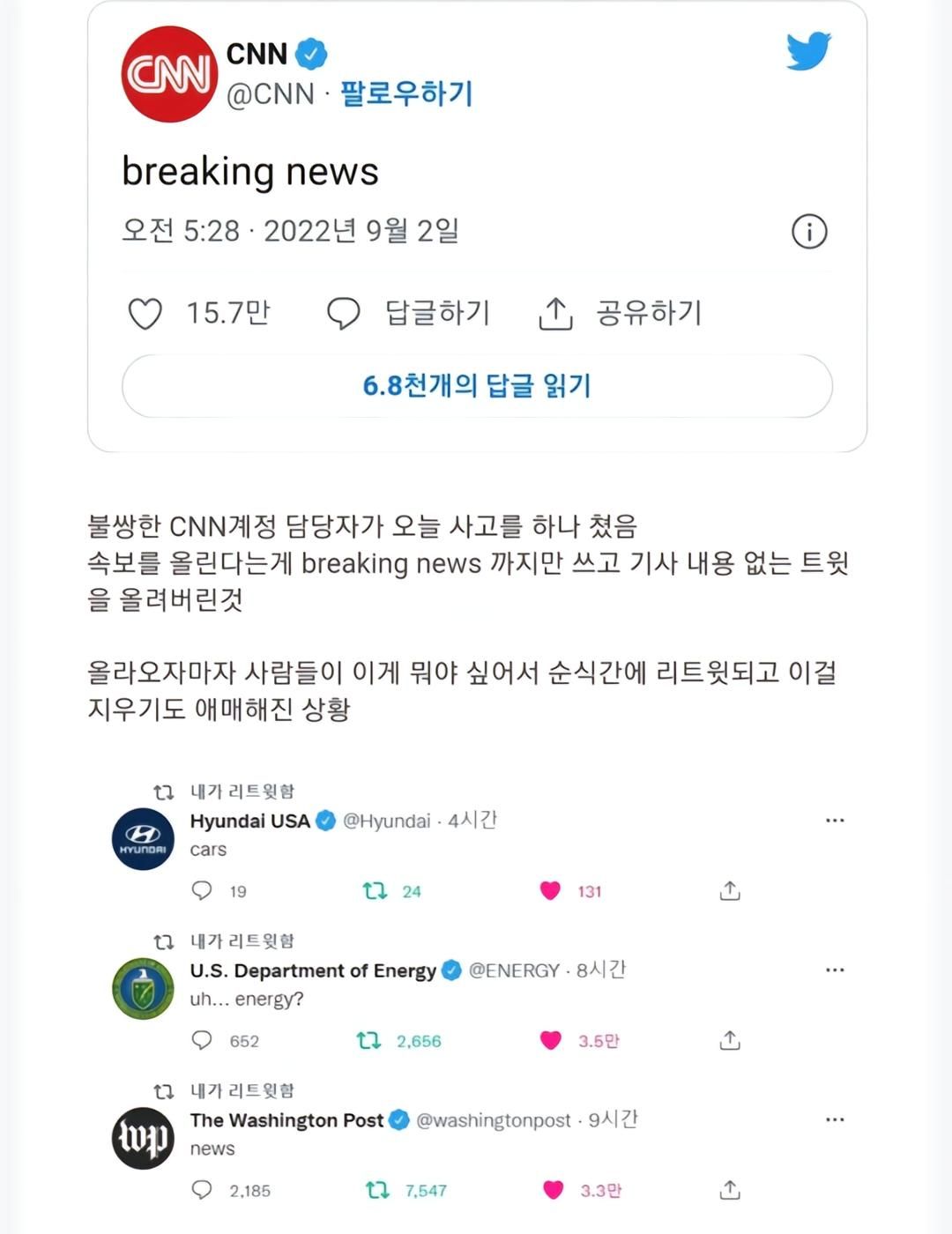952x1234 pixels.
Task: Open the Twitter bird logo link
Action: pyautogui.click(x=808, y=52)
